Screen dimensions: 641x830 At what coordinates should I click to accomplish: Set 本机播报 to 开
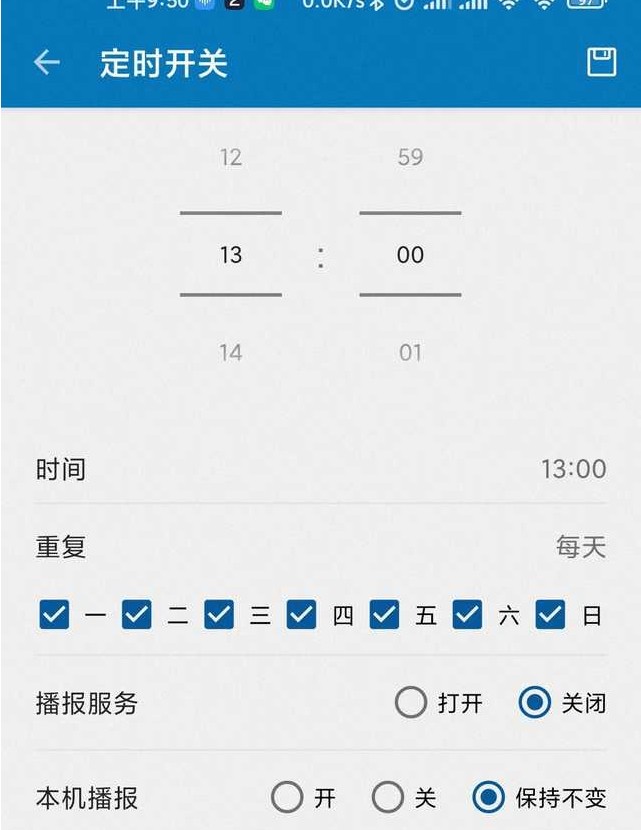[x=287, y=797]
